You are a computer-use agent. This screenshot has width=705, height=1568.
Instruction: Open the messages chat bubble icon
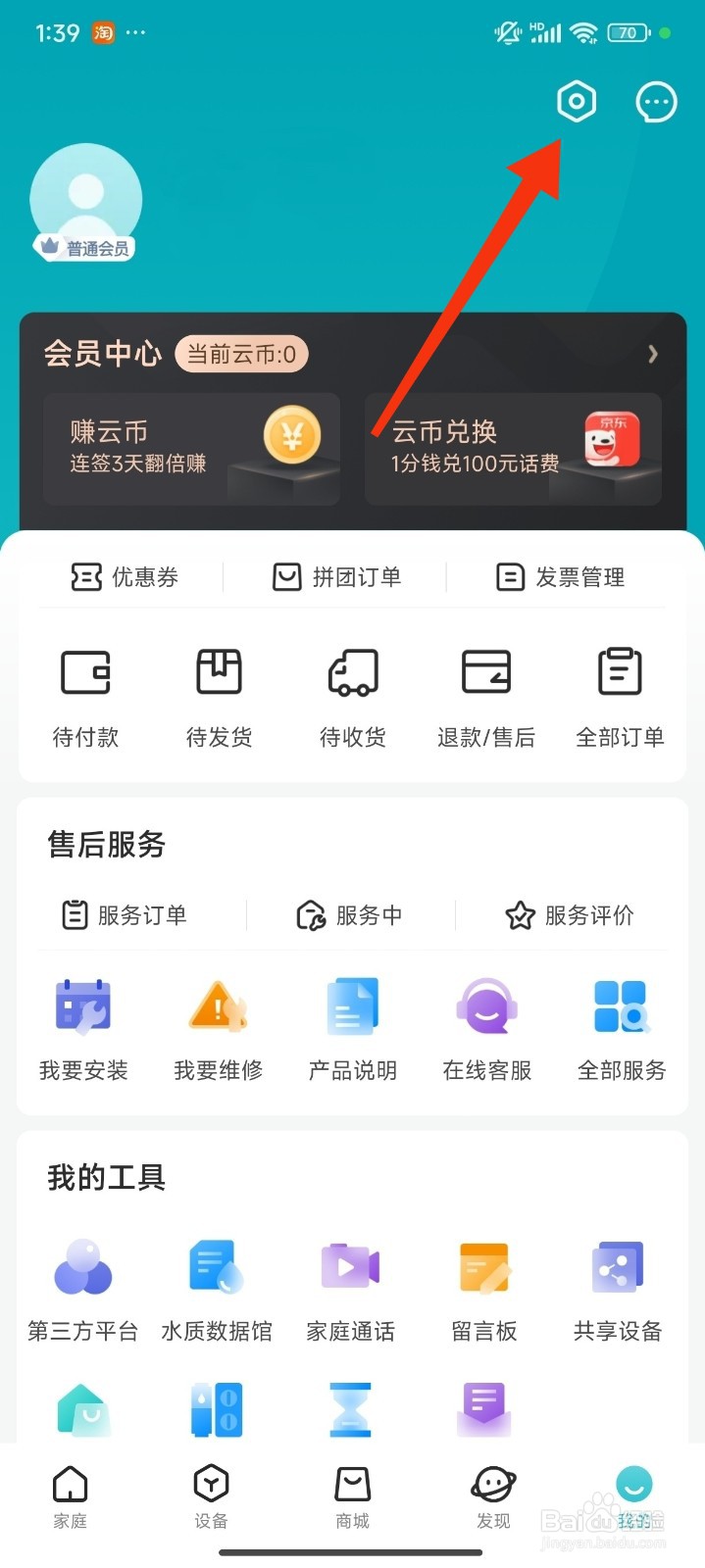coord(656,101)
